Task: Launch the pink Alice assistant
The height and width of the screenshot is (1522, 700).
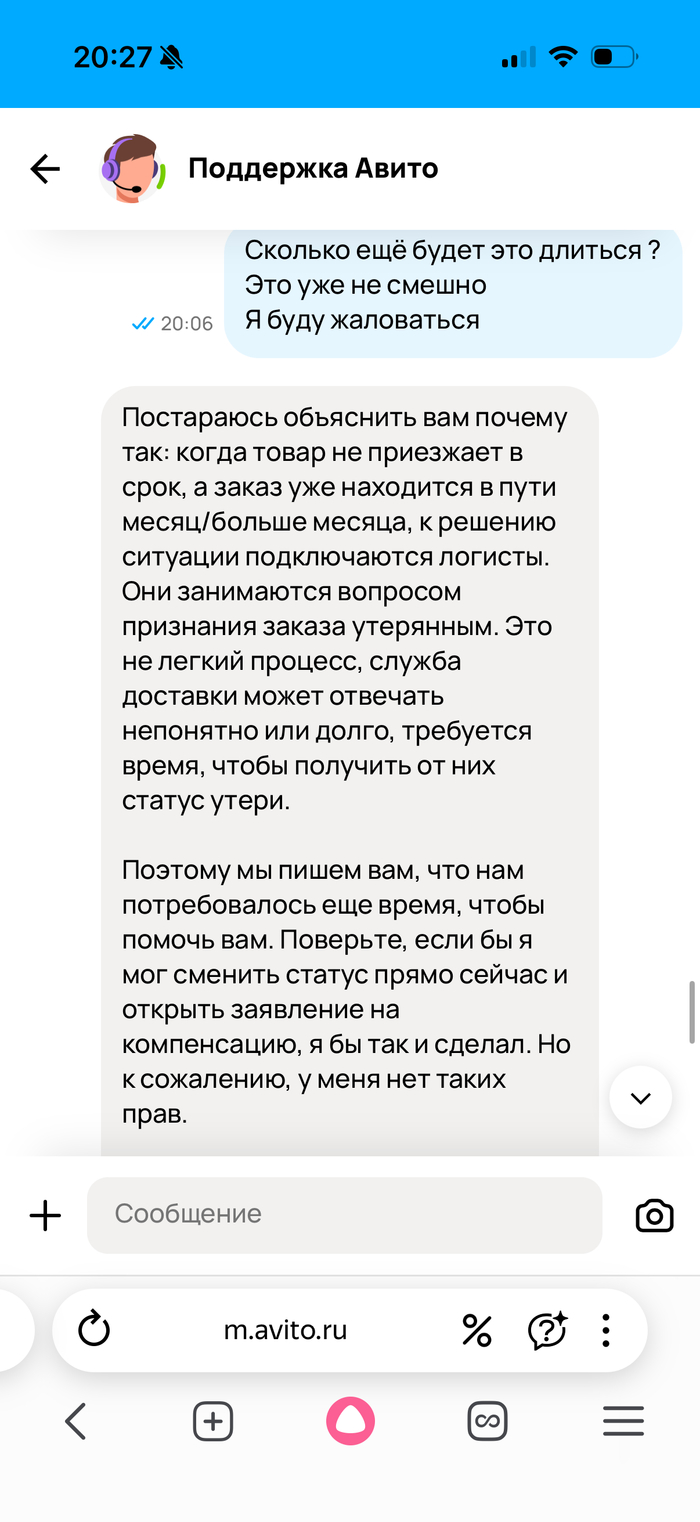Action: coord(350,1421)
